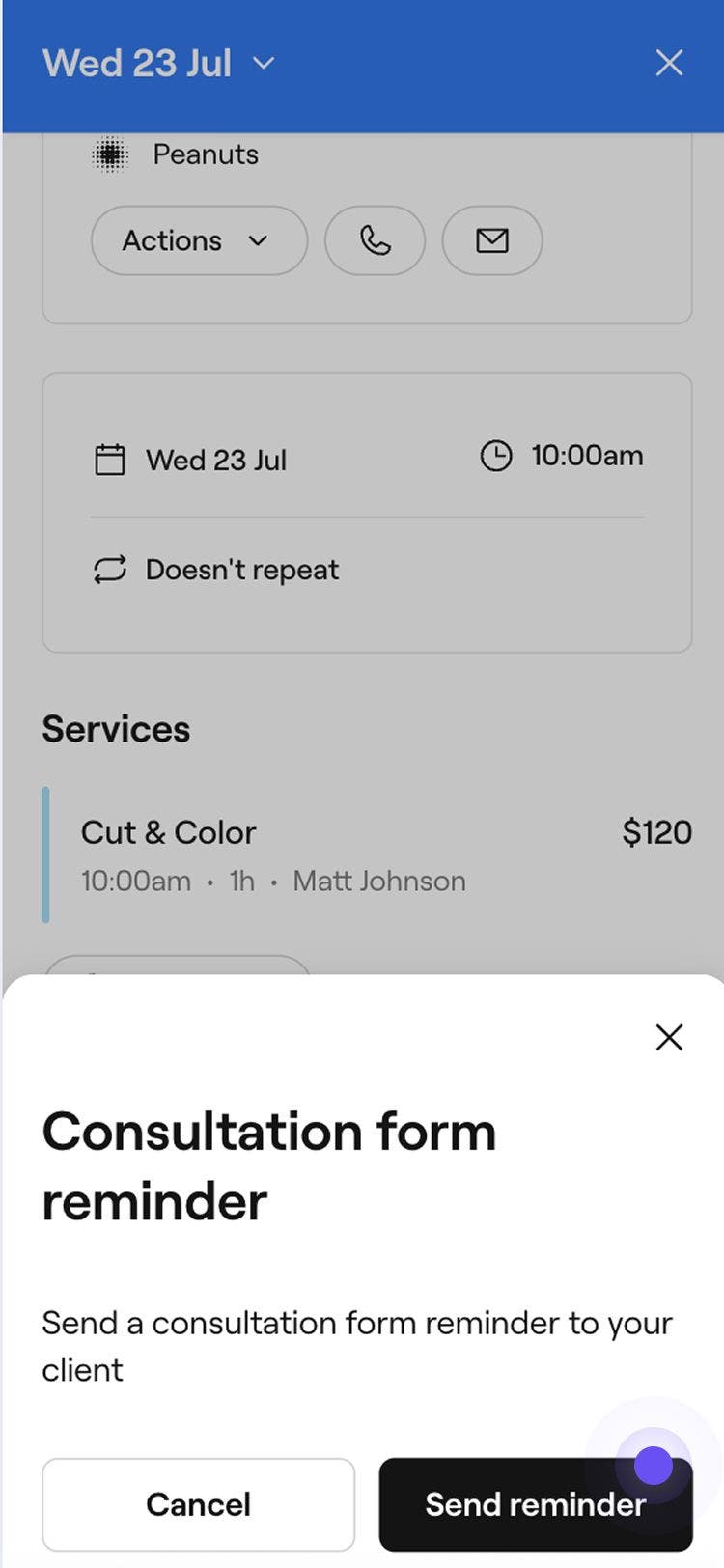Open the email envelope icon to message client
The image size is (724, 1568).
(x=492, y=241)
